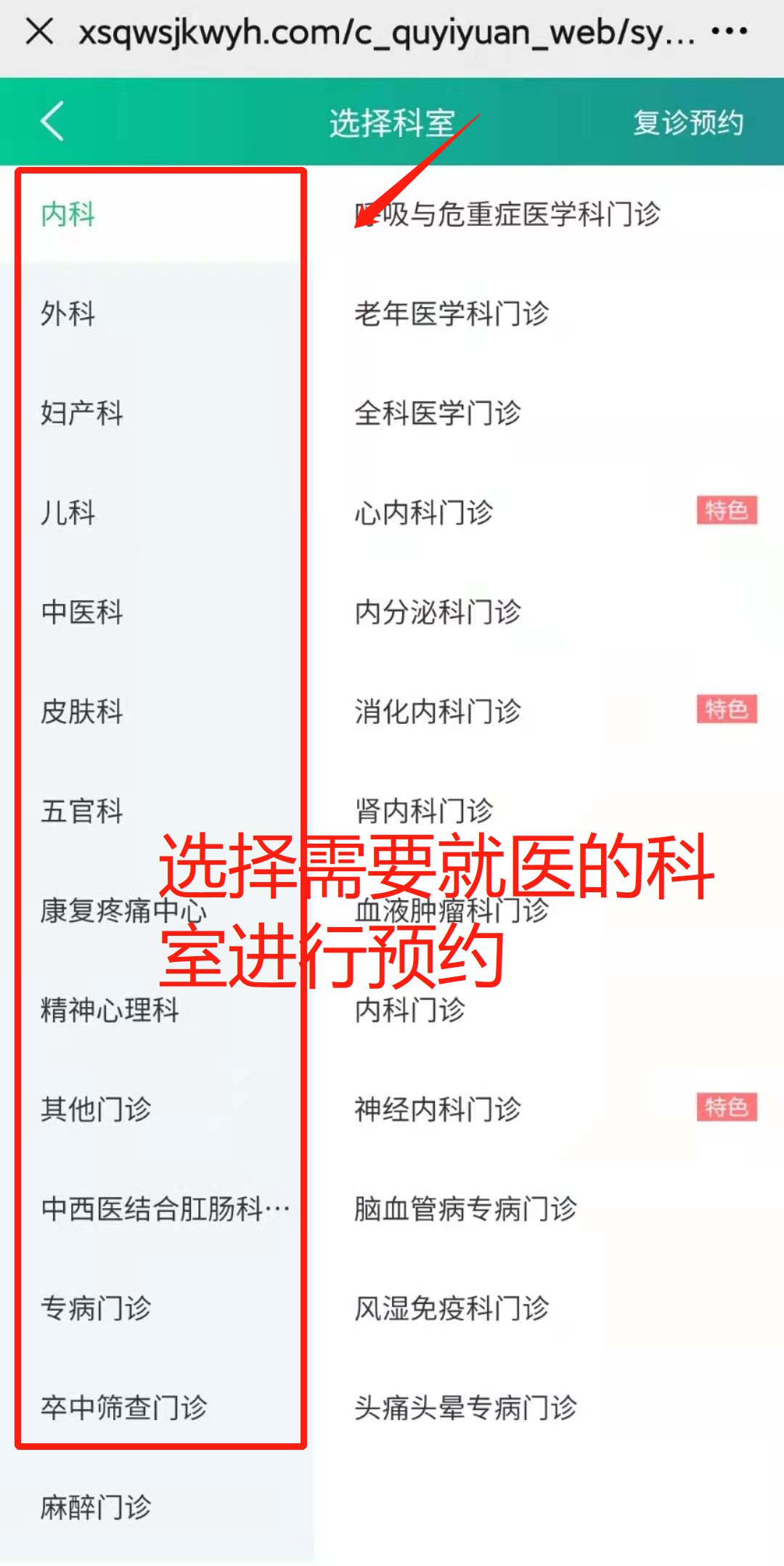
Task: Select 消化内科门诊 department
Action: coord(438,711)
